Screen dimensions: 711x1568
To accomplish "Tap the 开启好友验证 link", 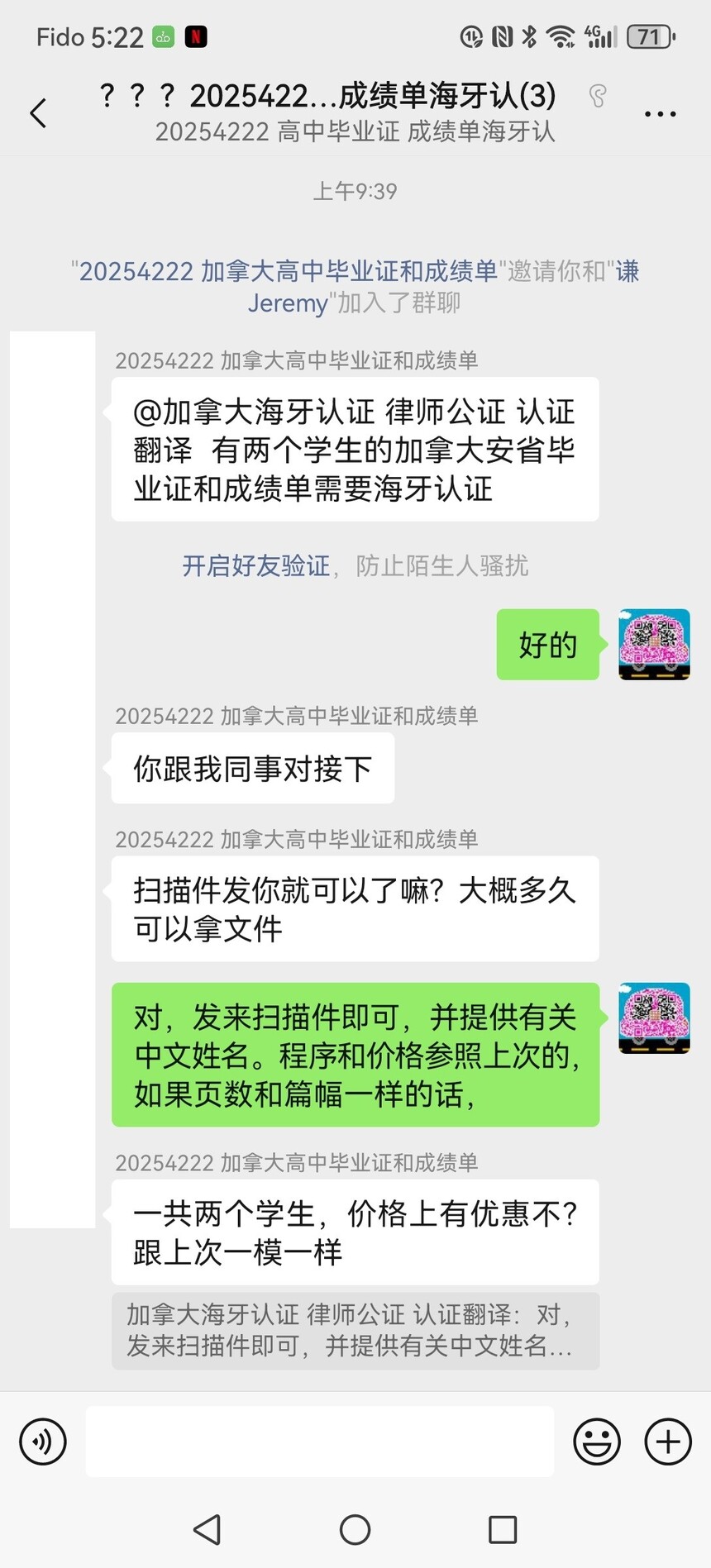I will [x=255, y=565].
